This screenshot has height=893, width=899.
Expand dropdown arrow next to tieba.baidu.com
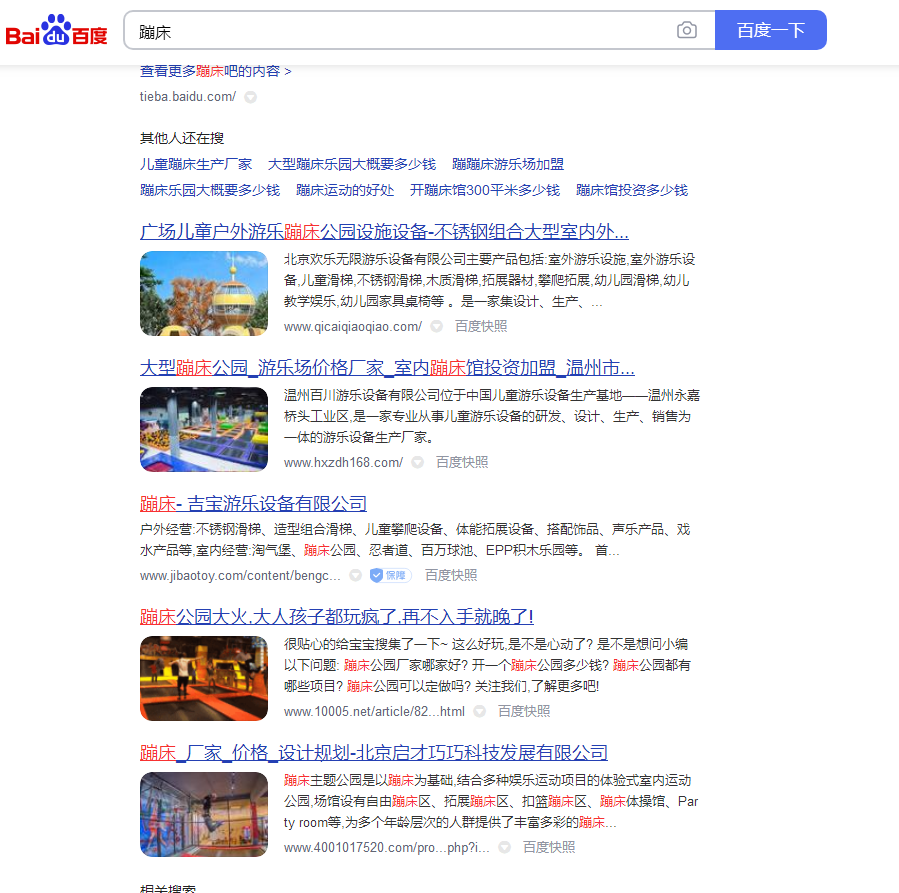[251, 97]
